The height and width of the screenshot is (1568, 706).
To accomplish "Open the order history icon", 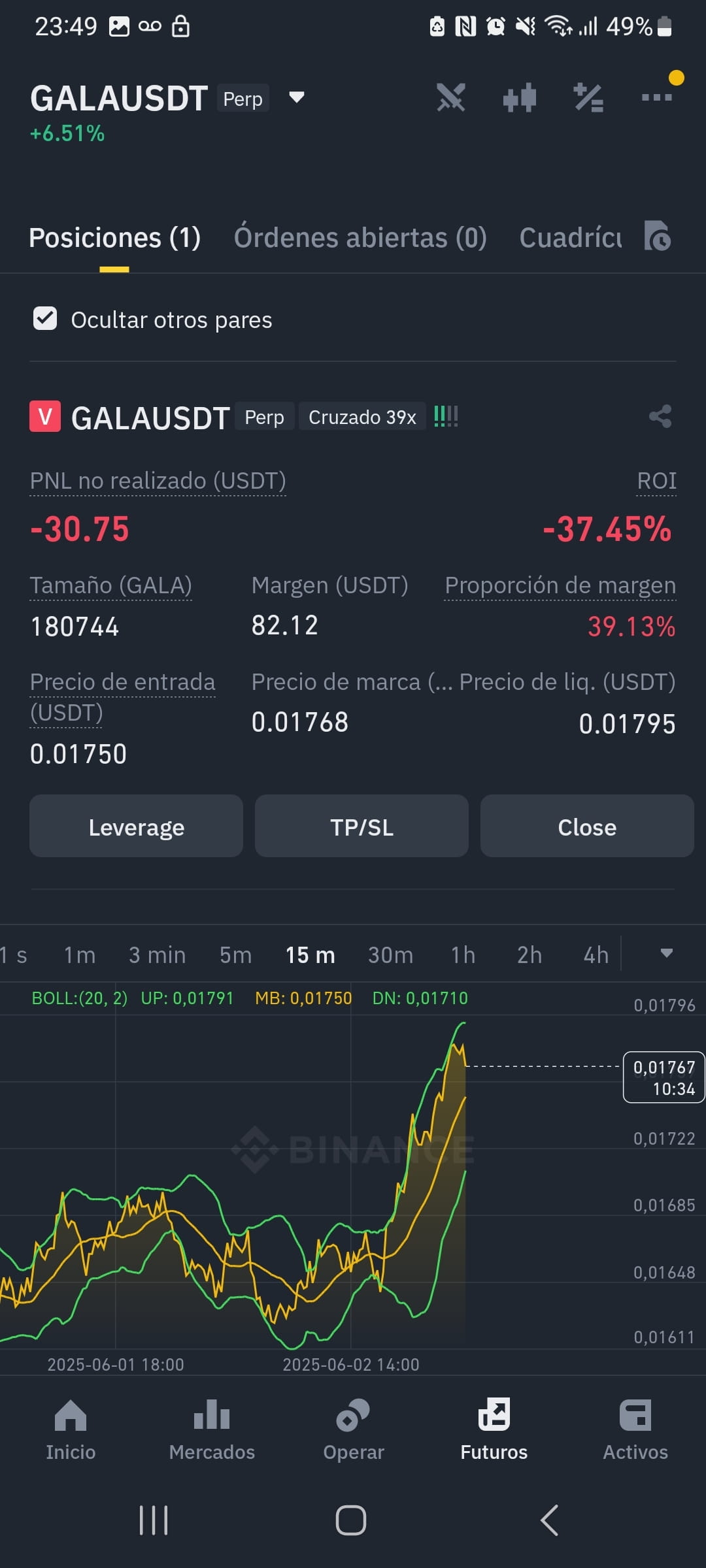I will [x=657, y=236].
